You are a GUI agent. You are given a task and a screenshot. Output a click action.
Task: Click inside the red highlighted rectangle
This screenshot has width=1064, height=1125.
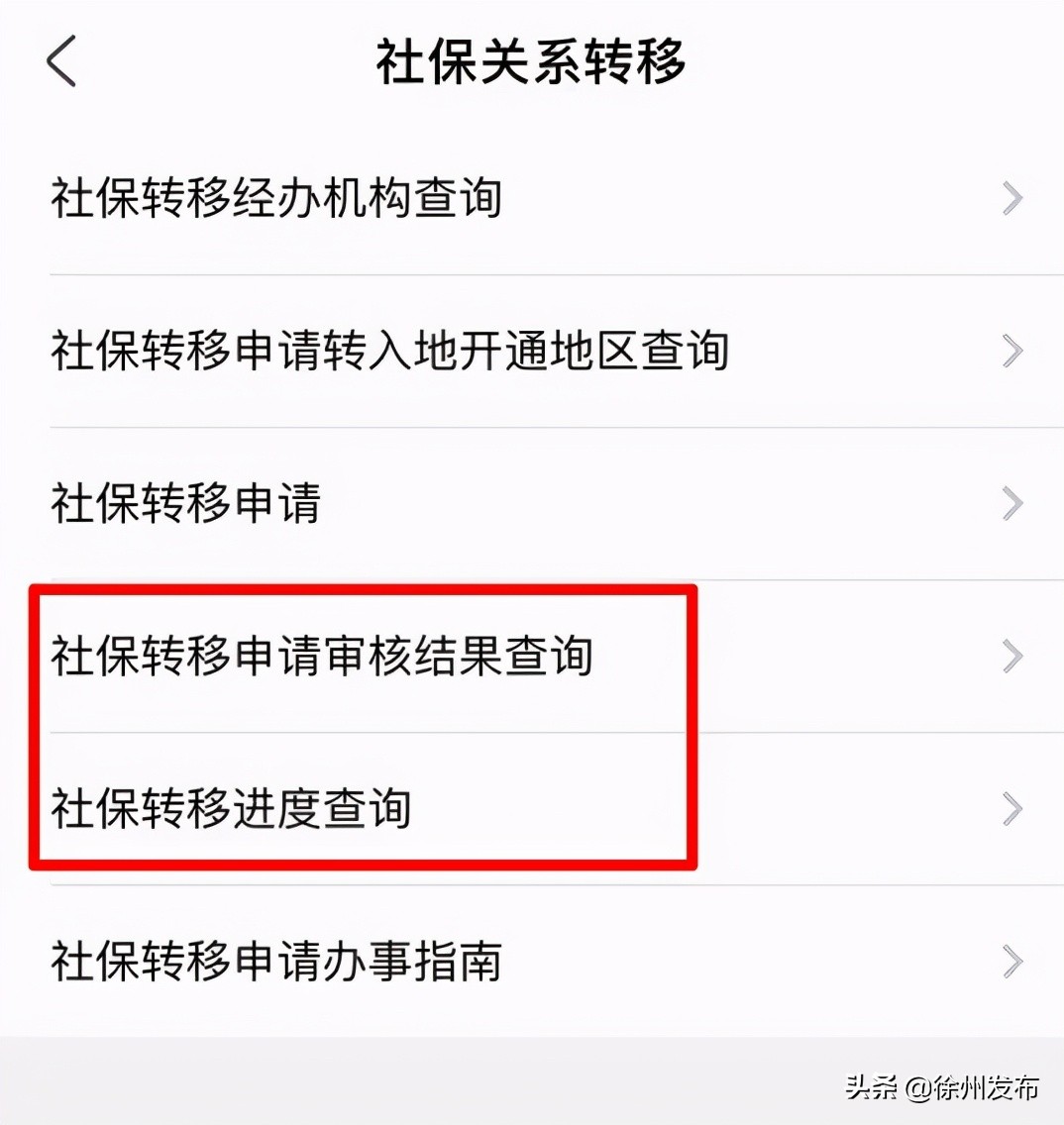[x=365, y=728]
